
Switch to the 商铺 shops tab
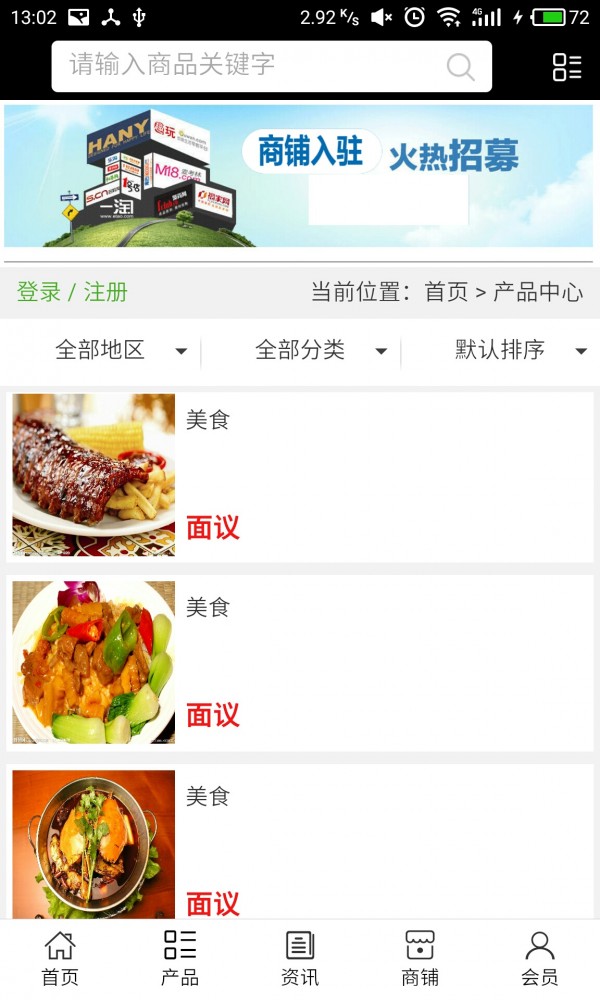coord(420,958)
